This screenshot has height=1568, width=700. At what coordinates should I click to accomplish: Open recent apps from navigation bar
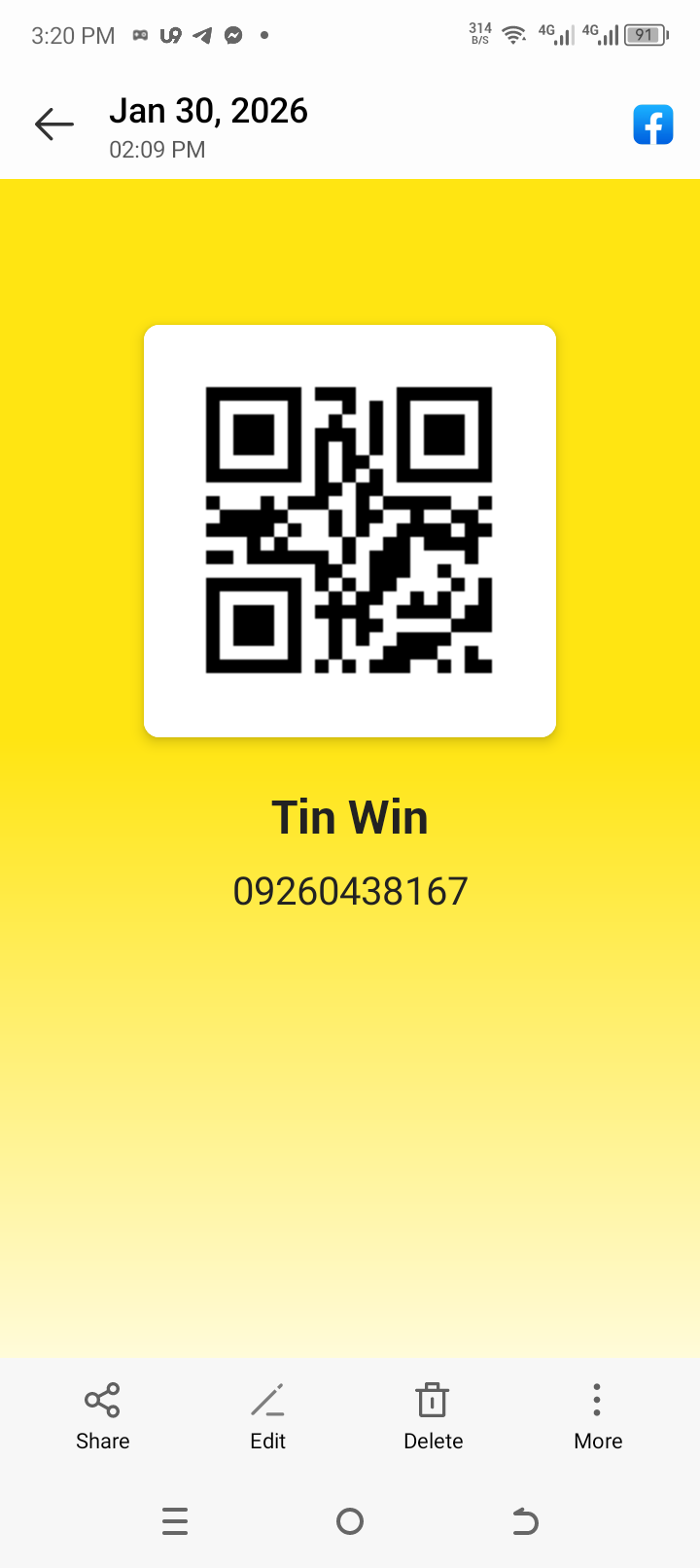pos(175,1521)
